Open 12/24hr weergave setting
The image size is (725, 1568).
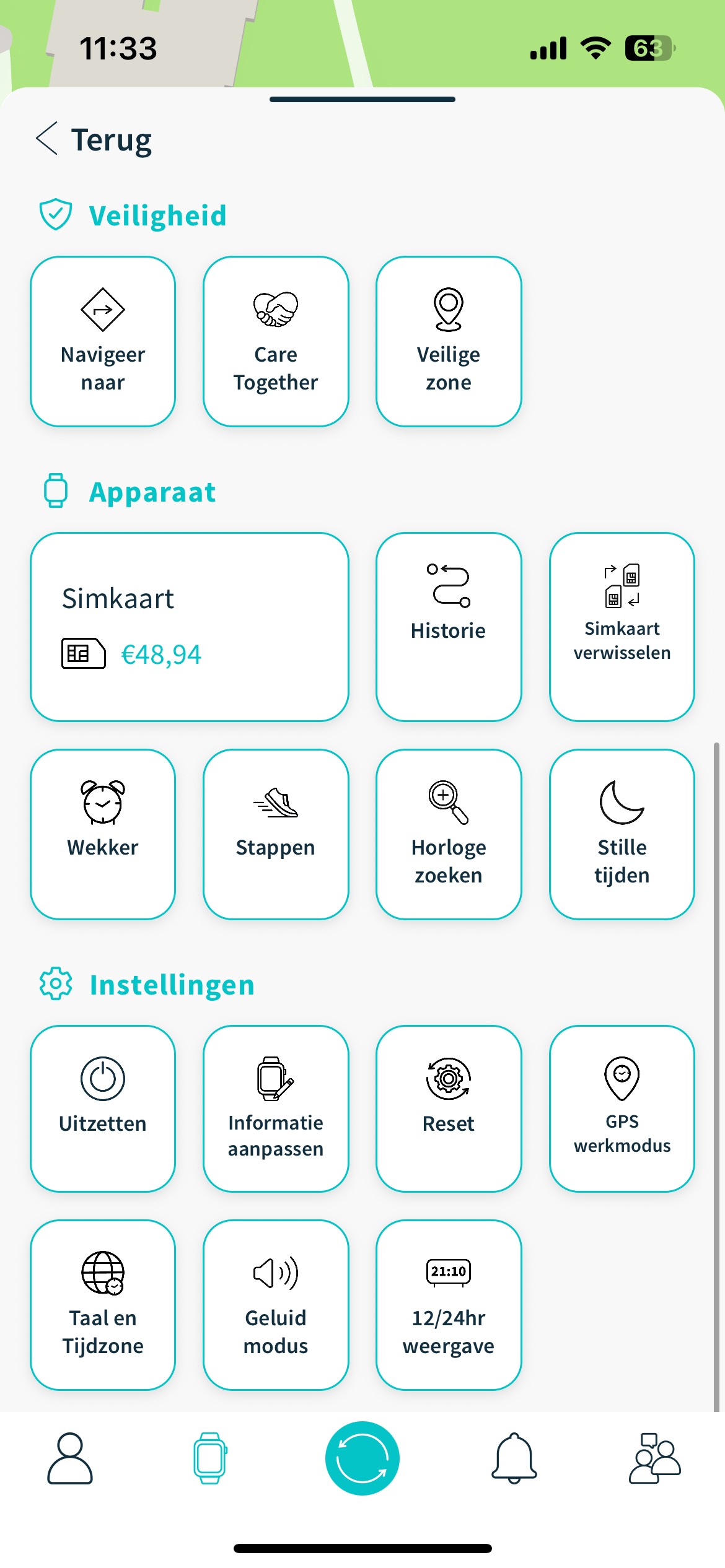tap(449, 1304)
